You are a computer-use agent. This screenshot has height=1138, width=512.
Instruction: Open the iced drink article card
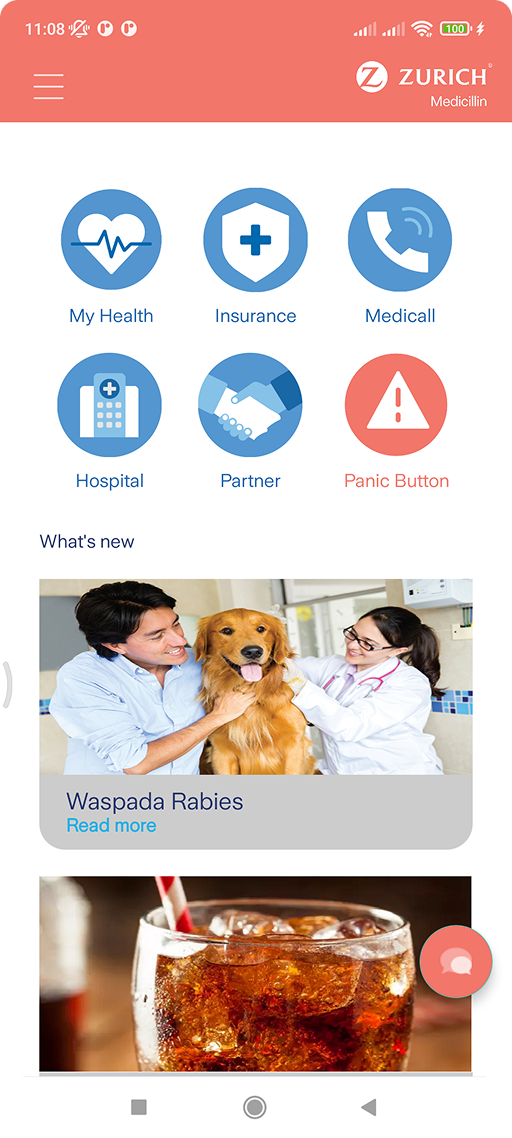tap(255, 973)
